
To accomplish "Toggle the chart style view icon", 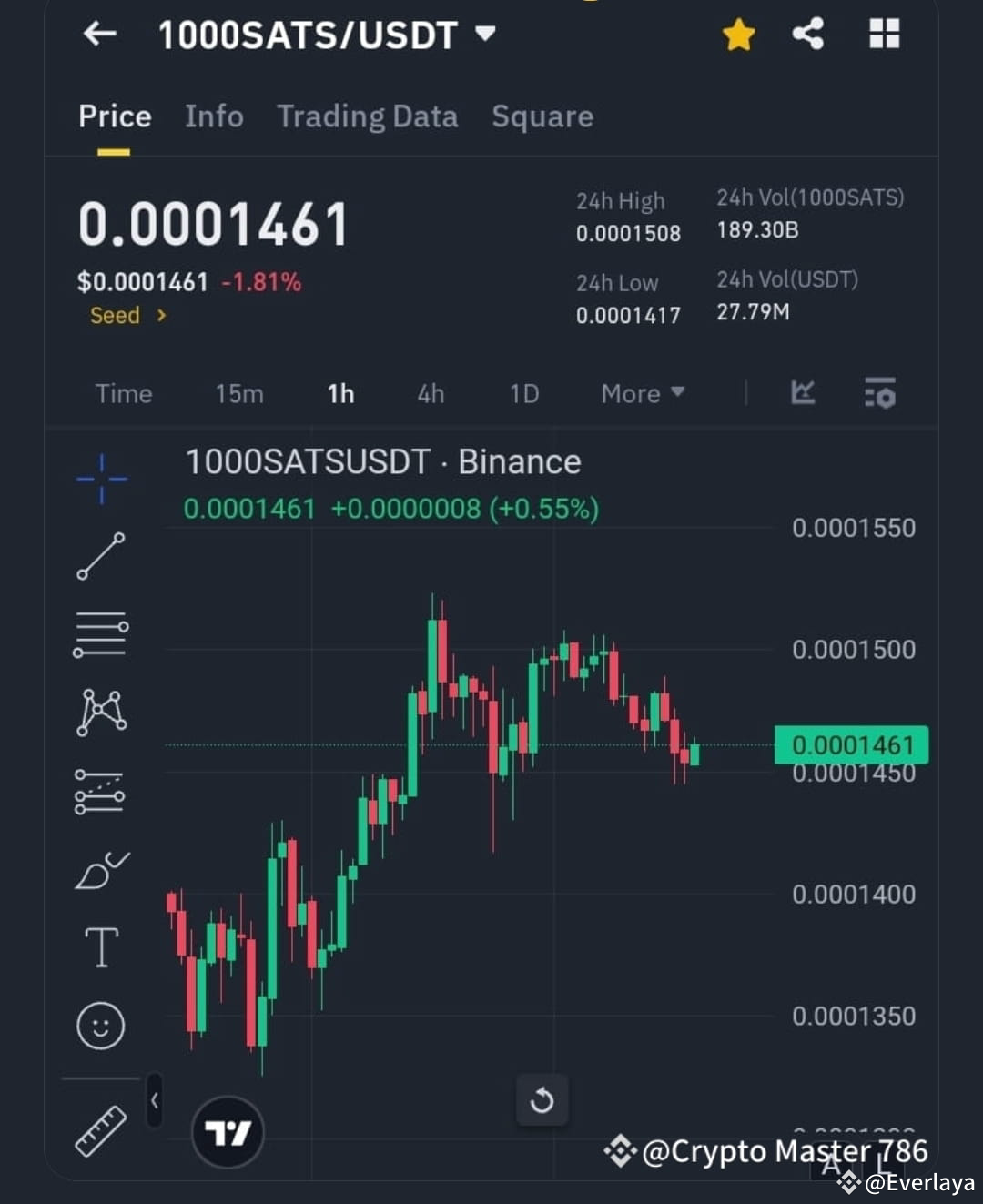I will (802, 393).
